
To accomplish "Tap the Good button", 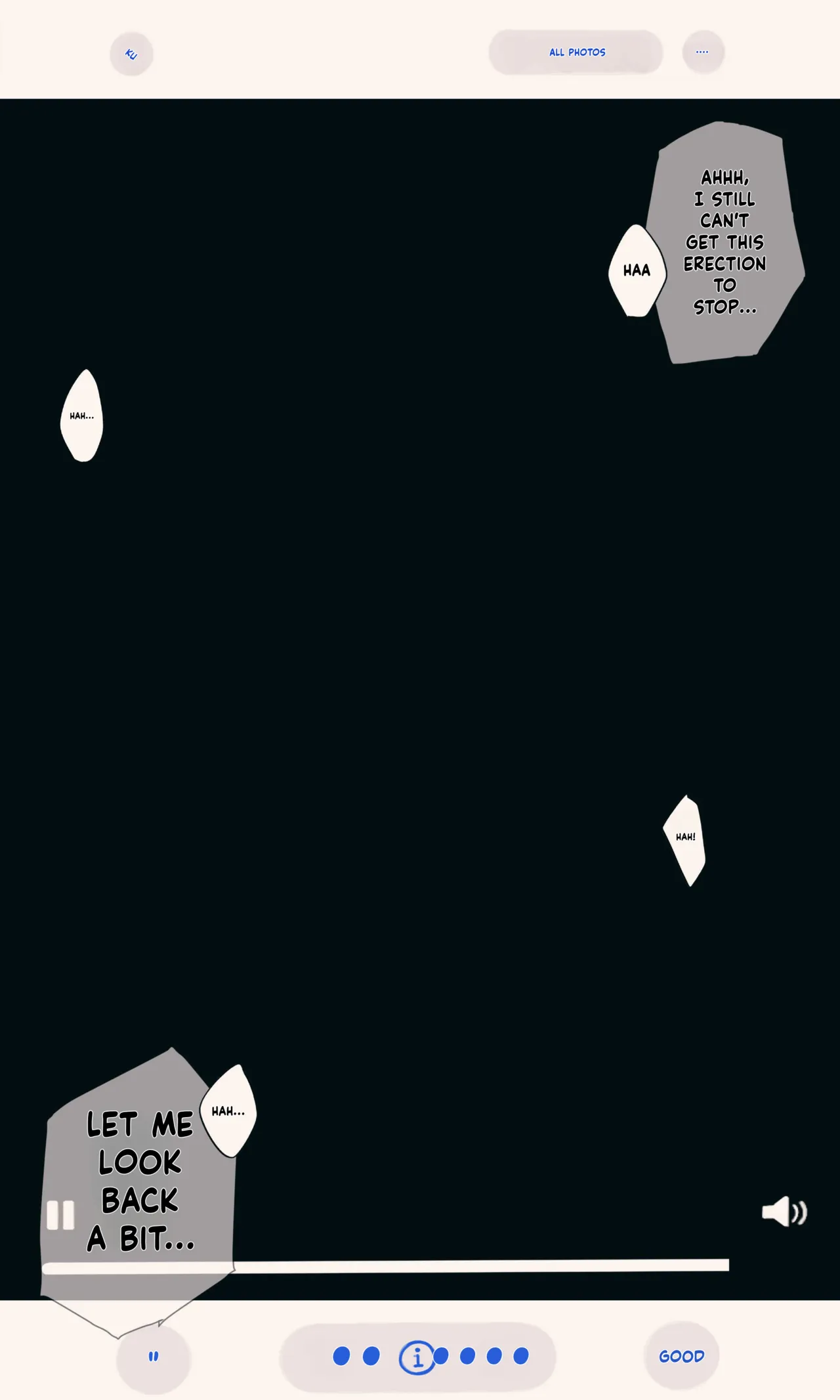I will click(x=682, y=1356).
